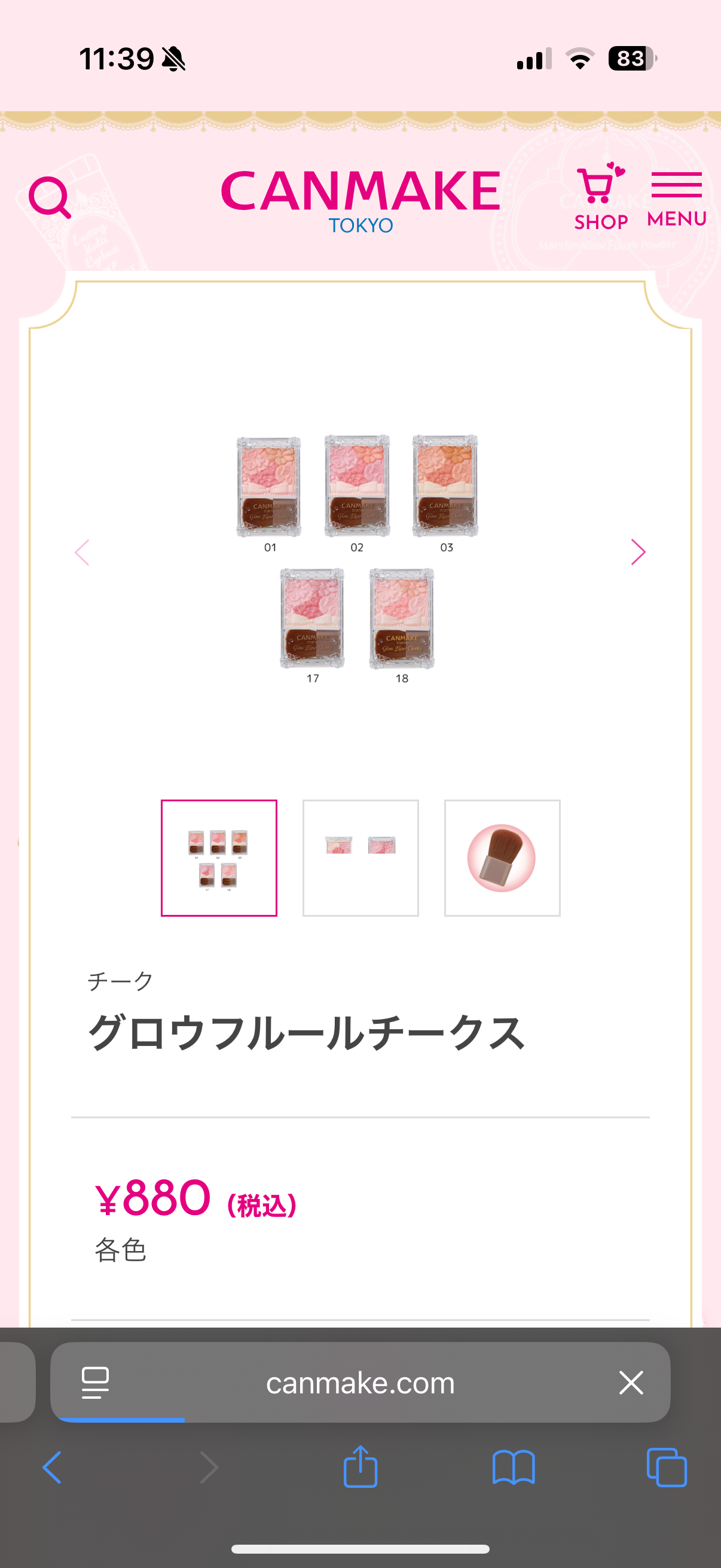View open Safari tabs
721x1568 pixels.
[666, 1467]
